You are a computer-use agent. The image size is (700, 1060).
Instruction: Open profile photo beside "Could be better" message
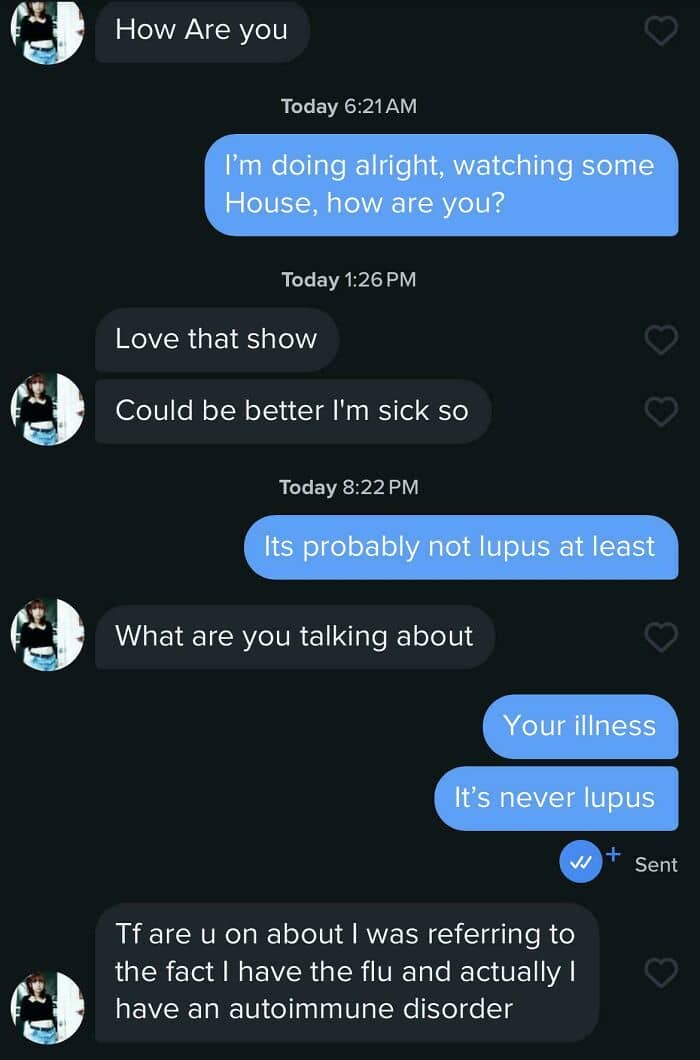tap(47, 409)
